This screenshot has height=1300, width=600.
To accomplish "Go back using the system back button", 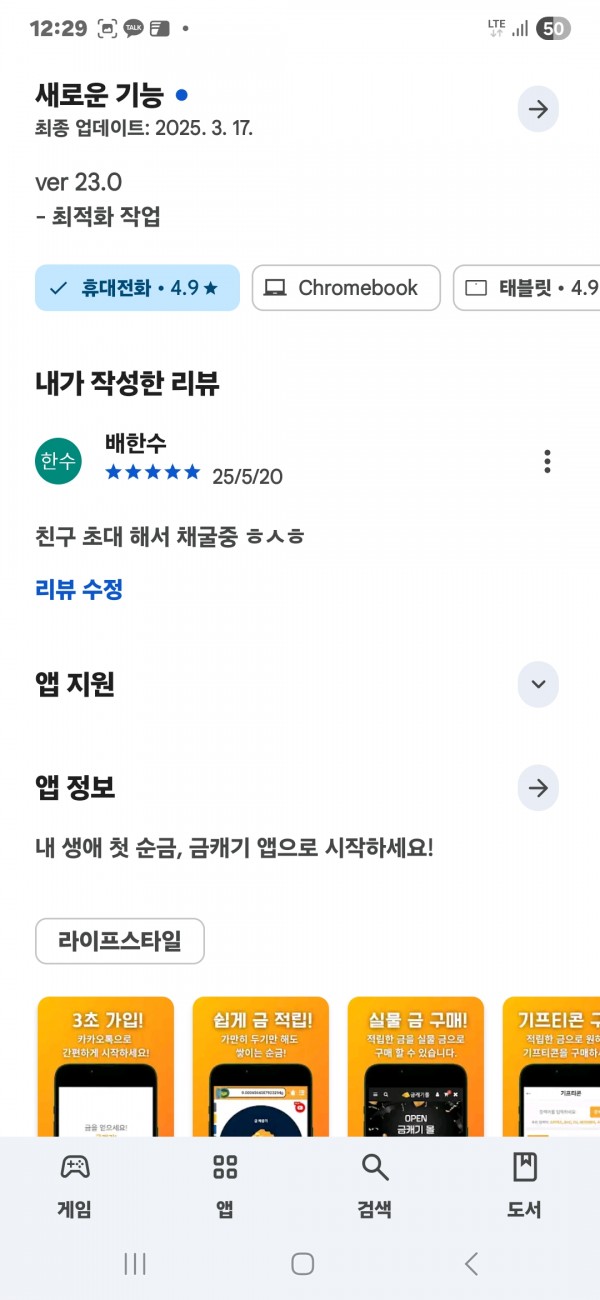I will [471, 1264].
